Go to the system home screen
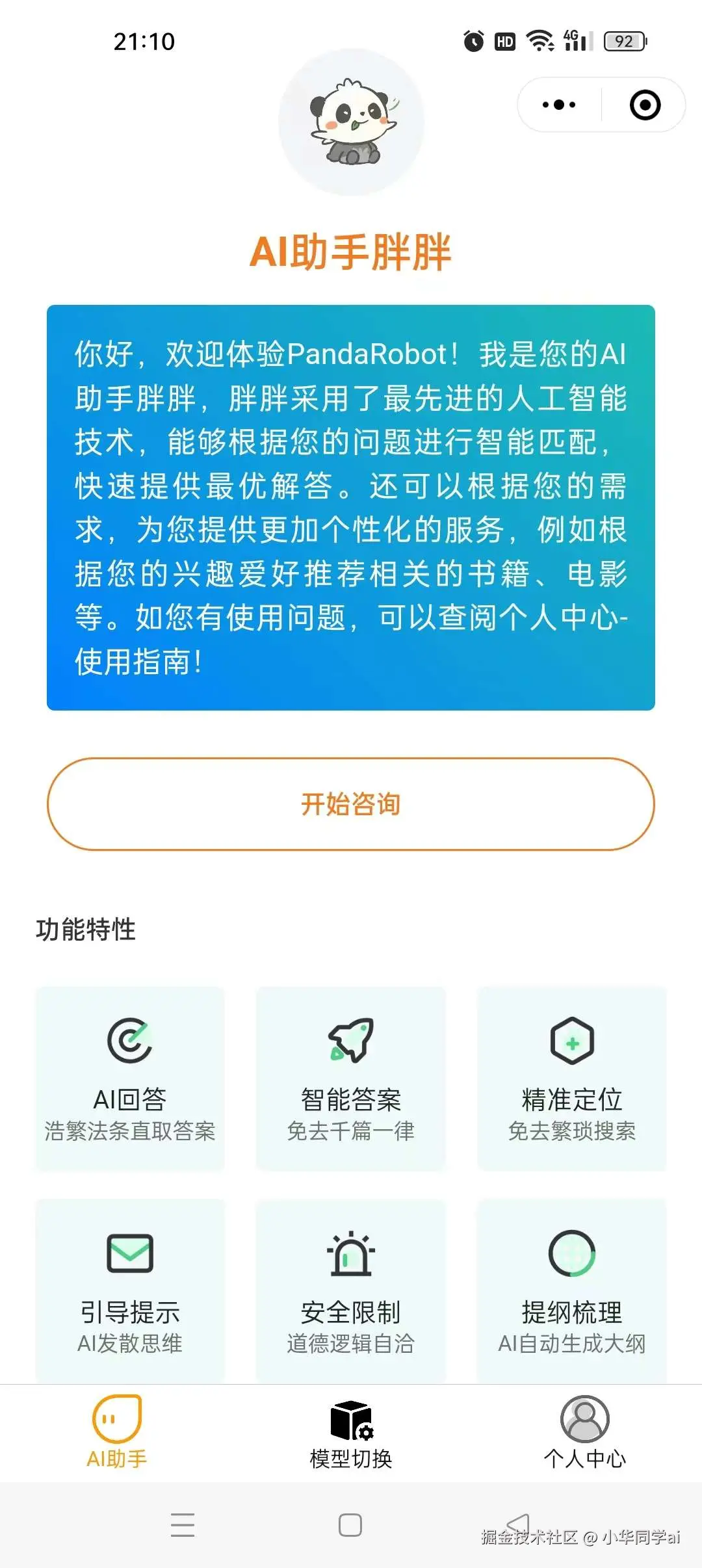Screen dimensions: 702x1568 click(x=350, y=1525)
